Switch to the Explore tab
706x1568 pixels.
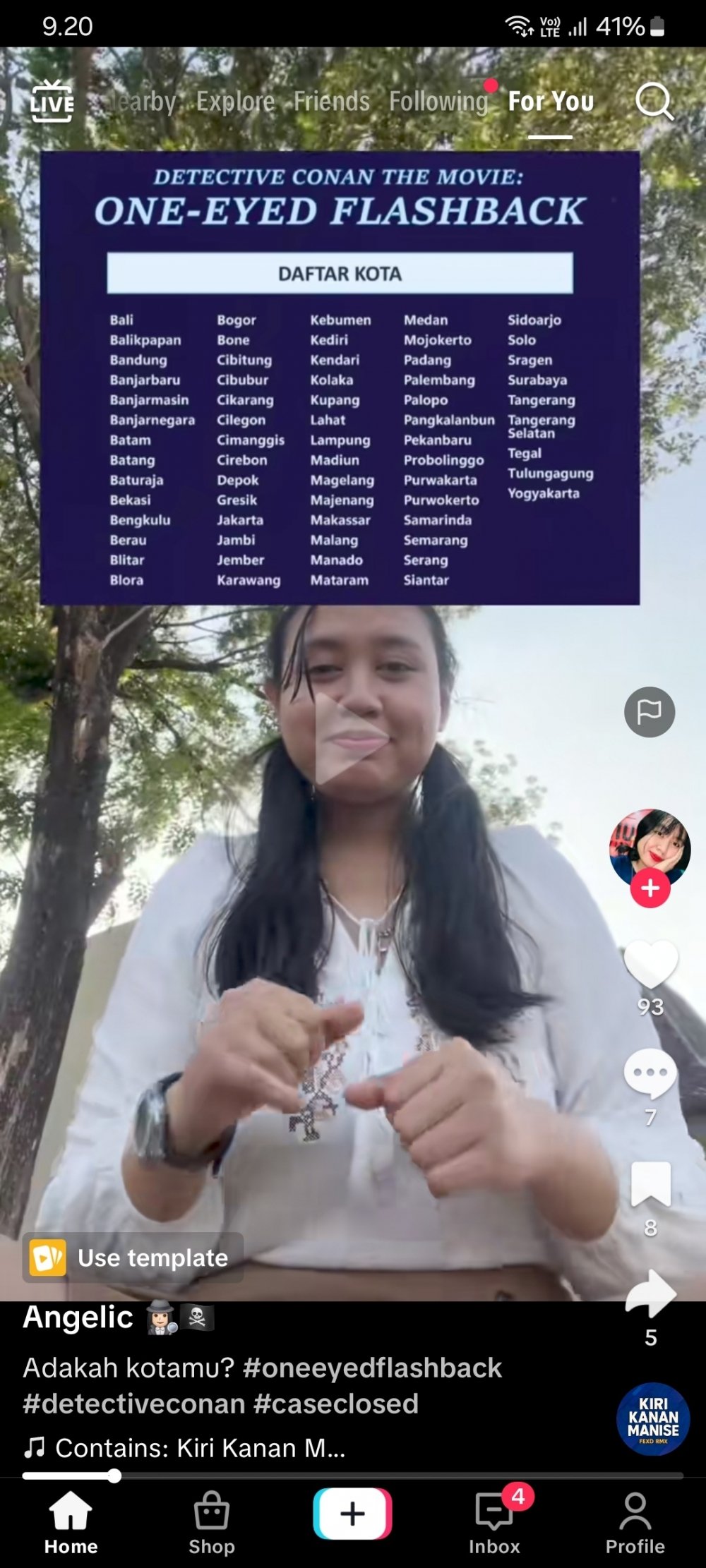(x=235, y=102)
